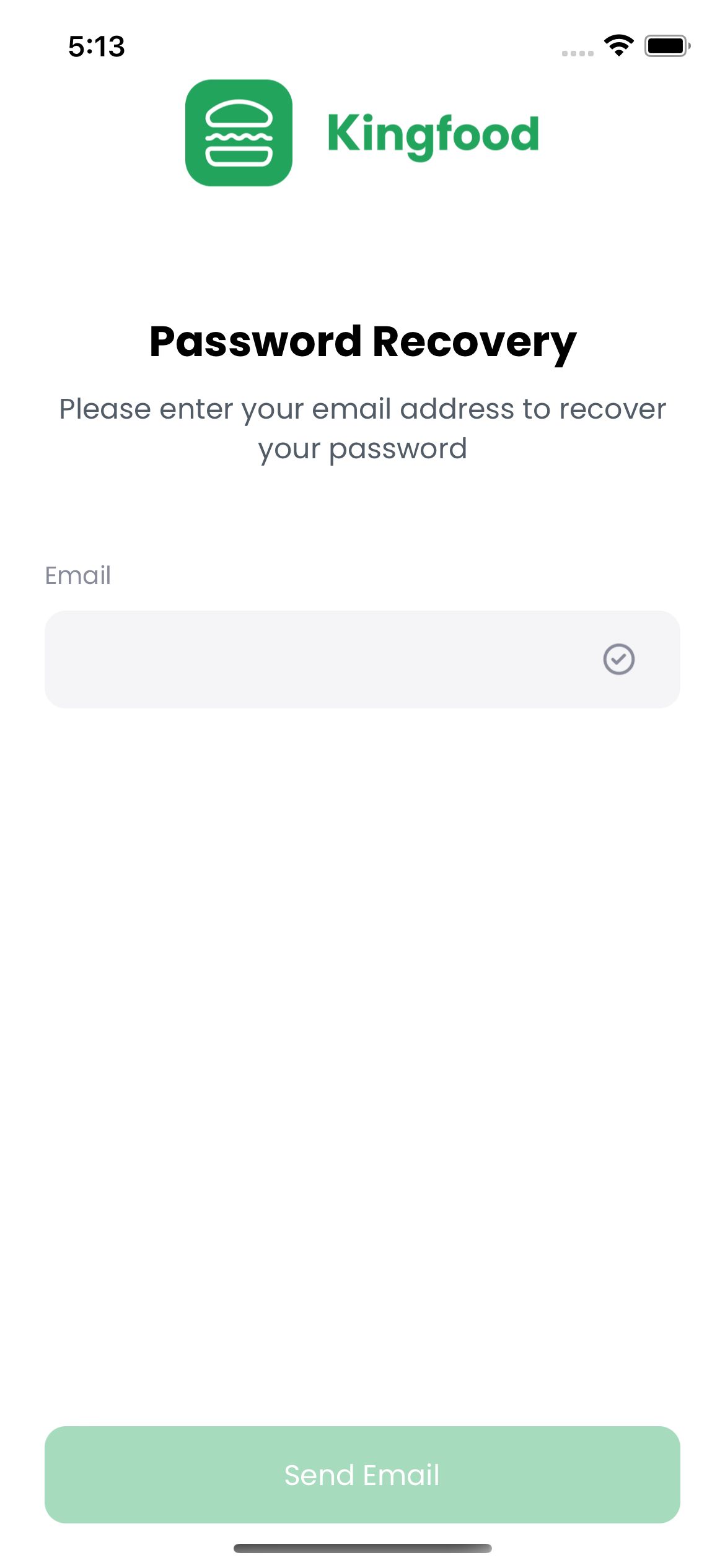This screenshot has width=725, height=1568.
Task: Tap the Send Email button
Action: (362, 1474)
